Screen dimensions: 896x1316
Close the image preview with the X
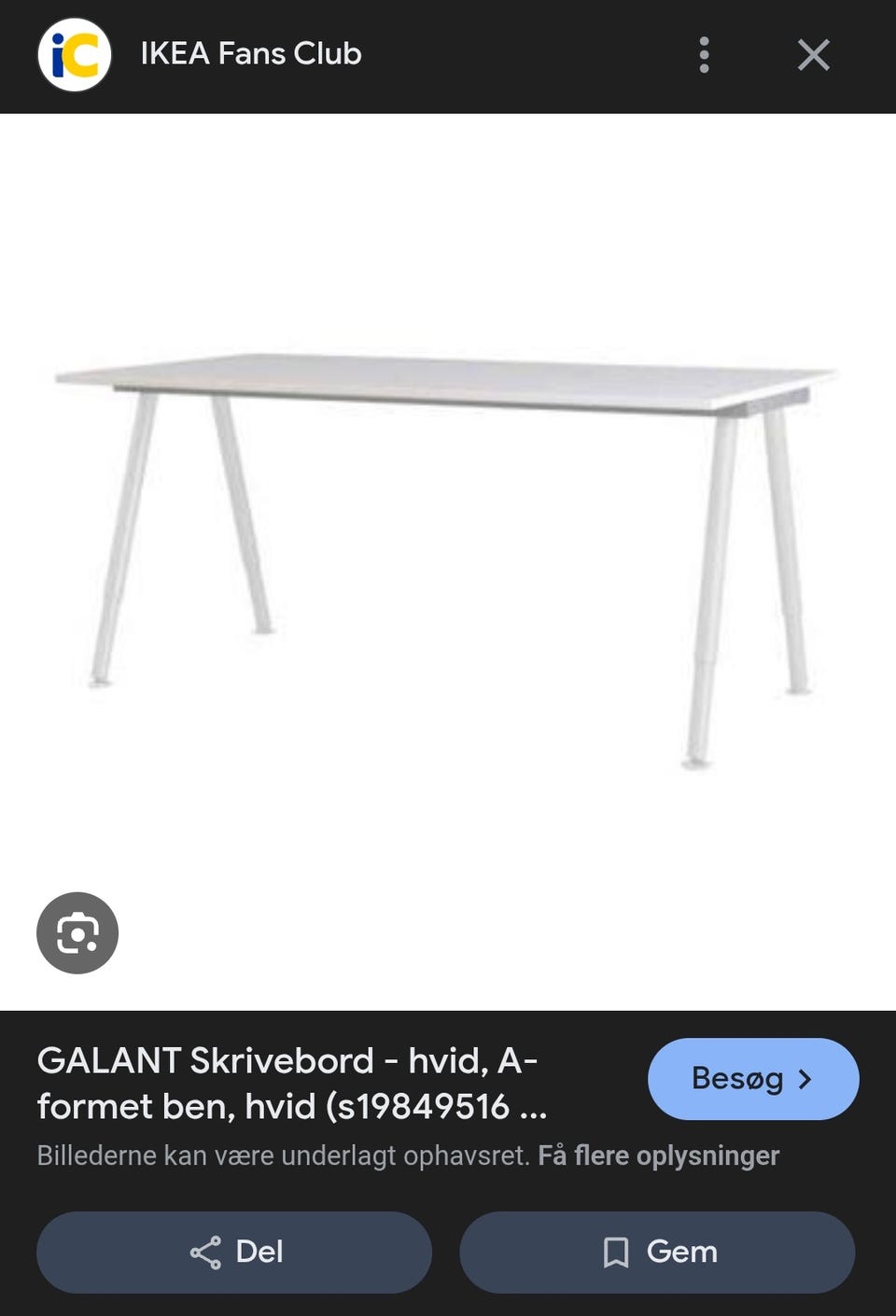click(813, 55)
